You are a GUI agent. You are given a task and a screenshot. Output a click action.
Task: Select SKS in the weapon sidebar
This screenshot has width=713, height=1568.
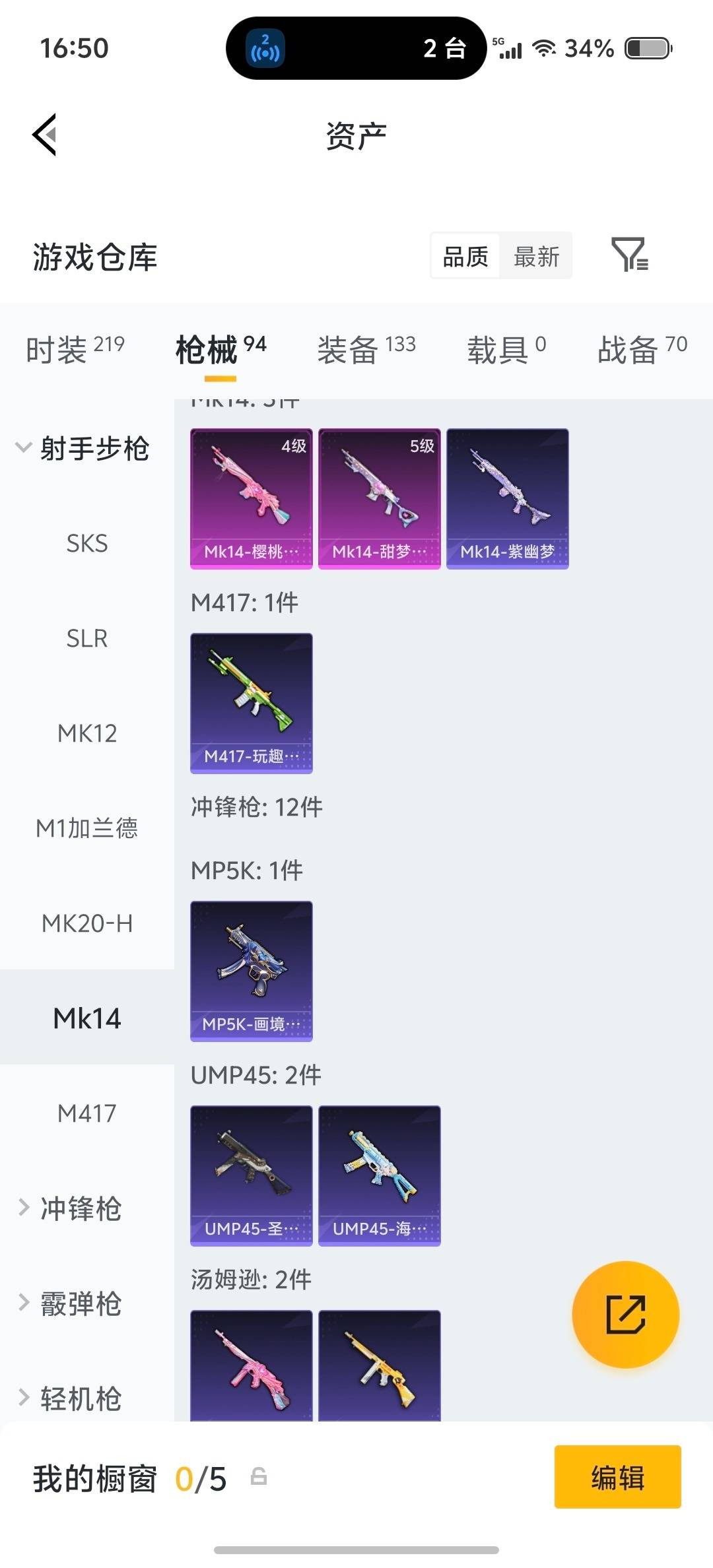86,543
